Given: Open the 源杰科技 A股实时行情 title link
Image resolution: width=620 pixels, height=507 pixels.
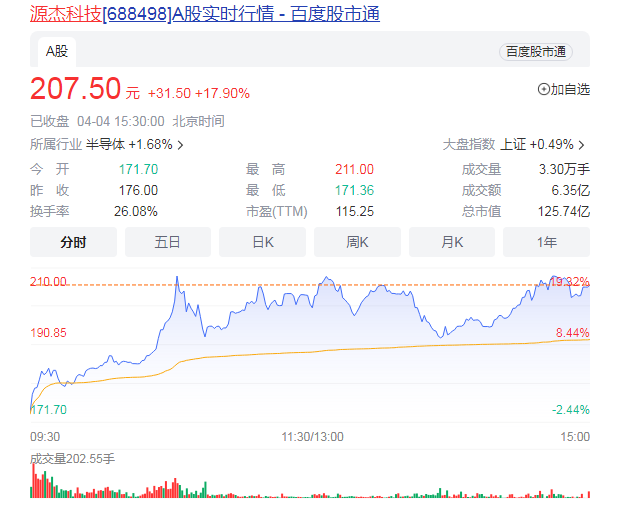Looking at the screenshot, I should (x=205, y=14).
